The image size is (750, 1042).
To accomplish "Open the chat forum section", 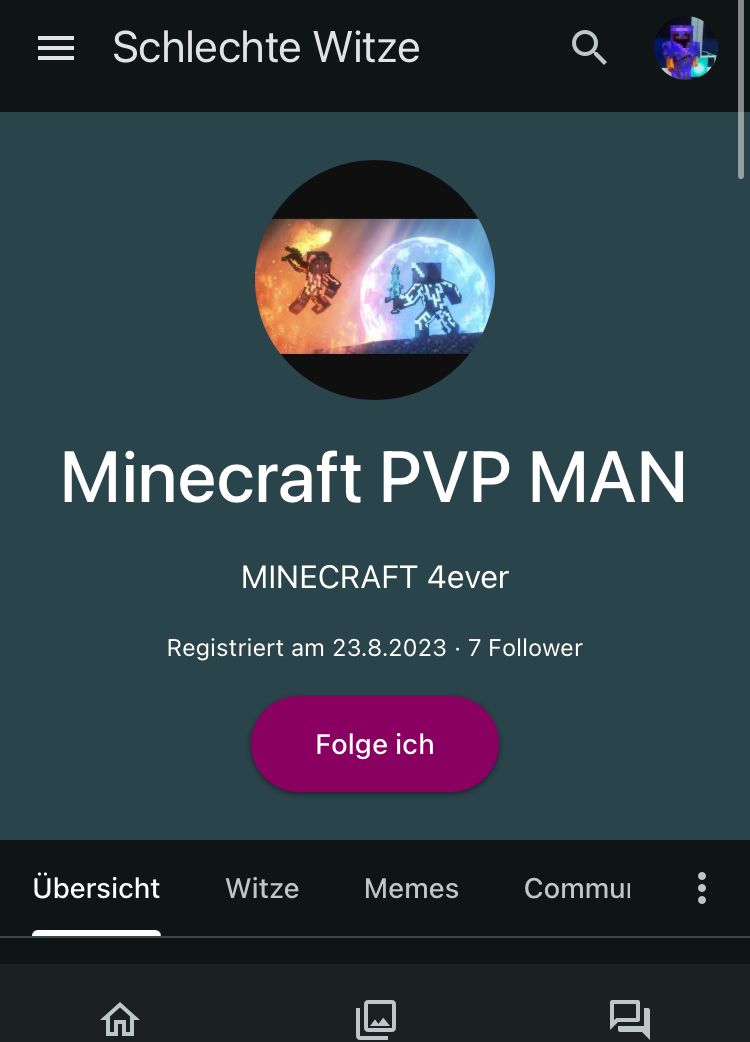I will tap(630, 1020).
